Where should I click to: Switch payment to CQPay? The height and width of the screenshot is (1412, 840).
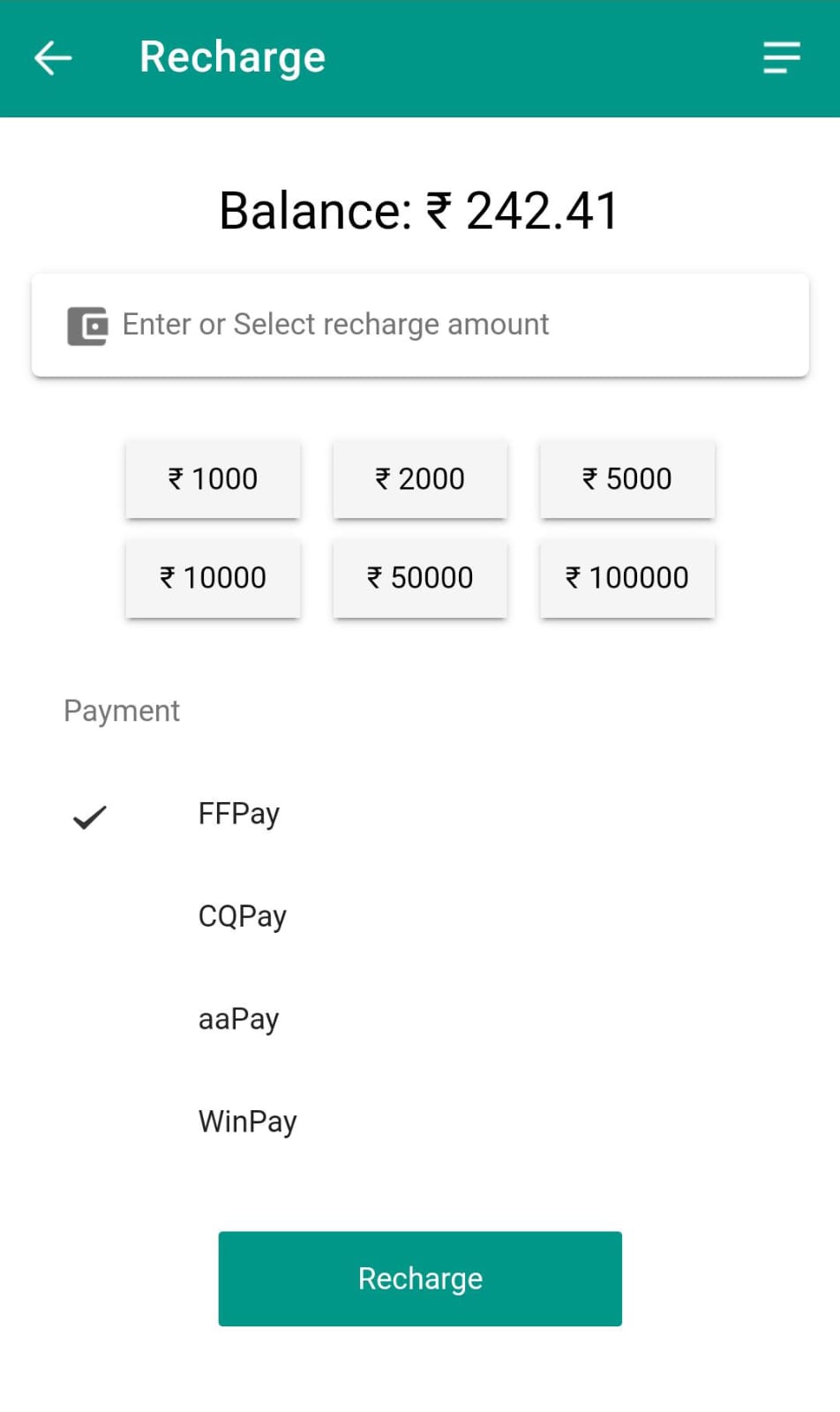(420, 916)
